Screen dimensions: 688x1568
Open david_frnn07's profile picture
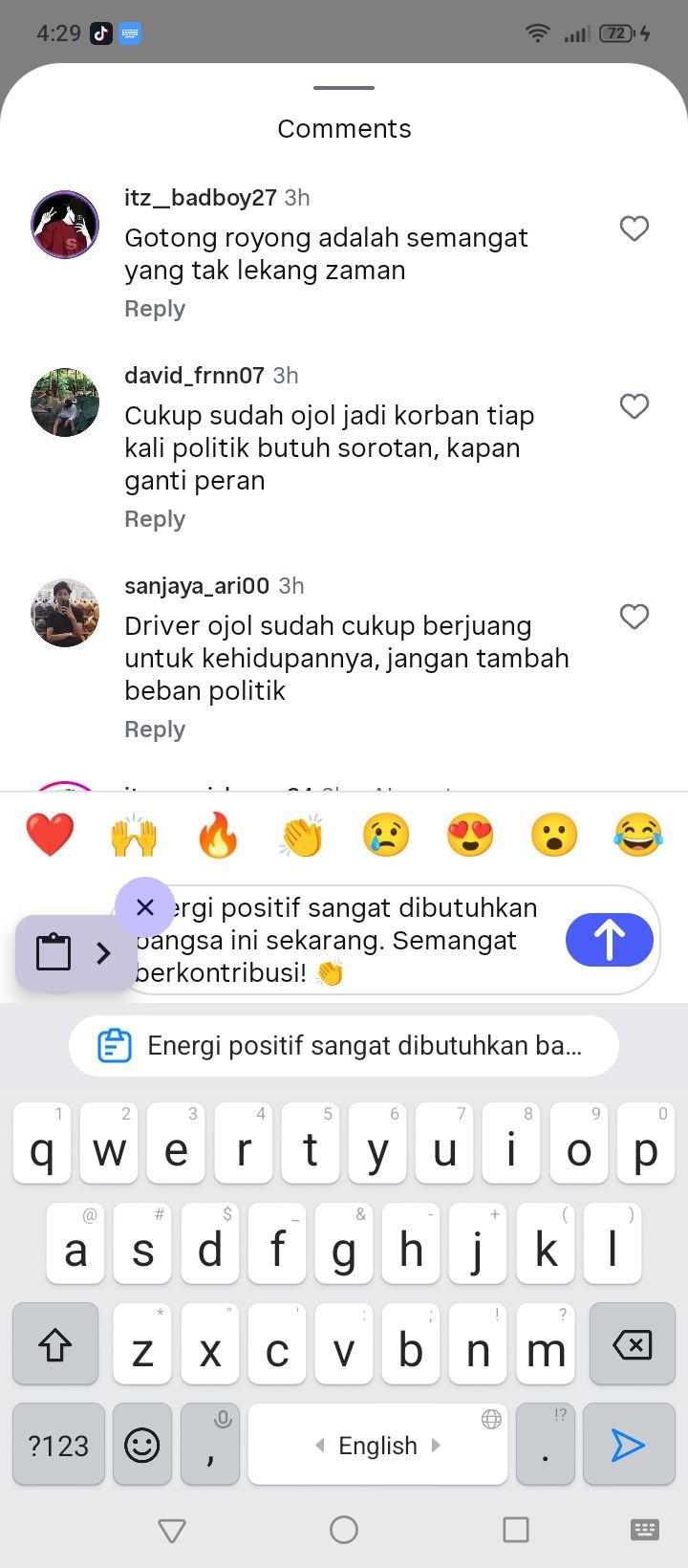(x=65, y=403)
